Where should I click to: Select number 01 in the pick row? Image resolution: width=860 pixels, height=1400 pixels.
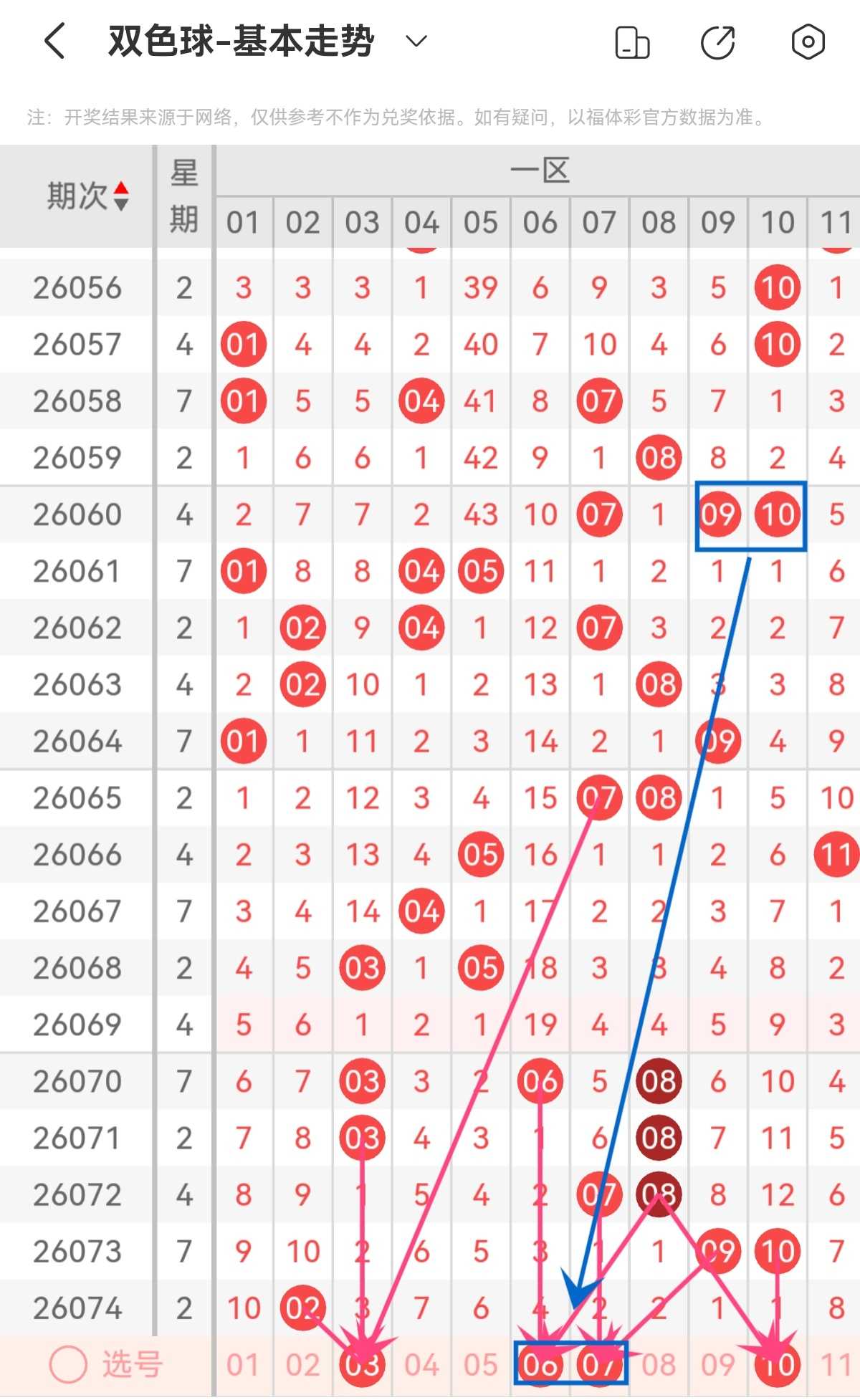pos(243,1365)
